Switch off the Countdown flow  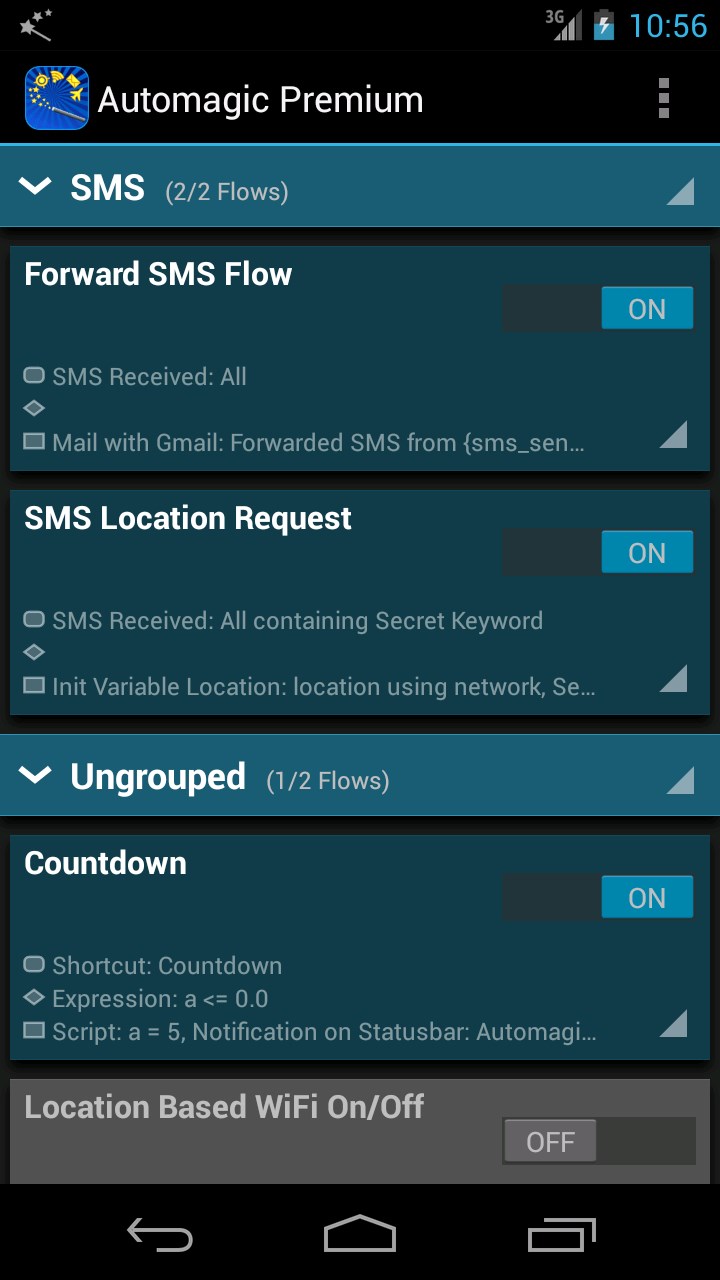click(x=598, y=898)
